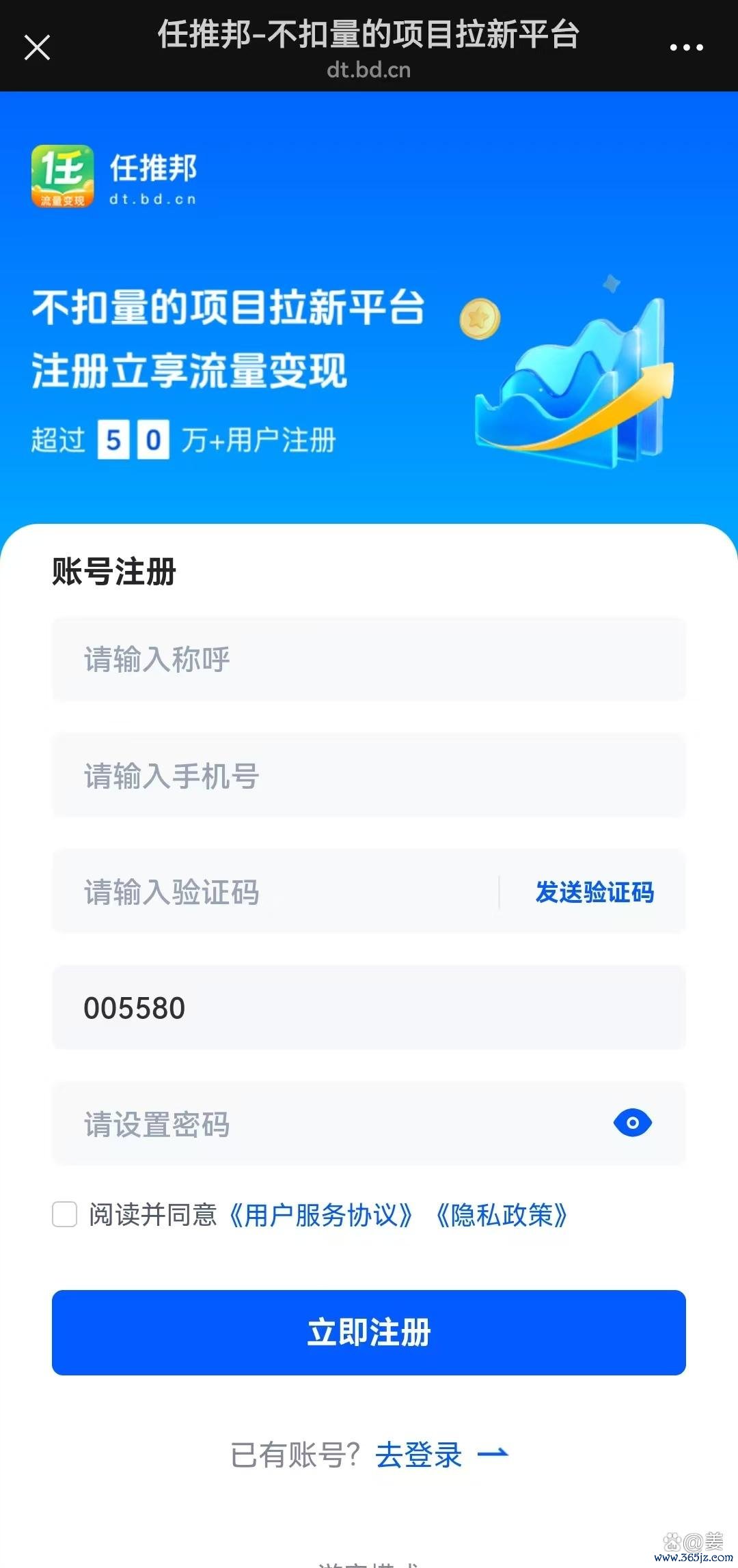Tap the 请设置密码 password field
738x1568 pixels.
[x=328, y=1124]
